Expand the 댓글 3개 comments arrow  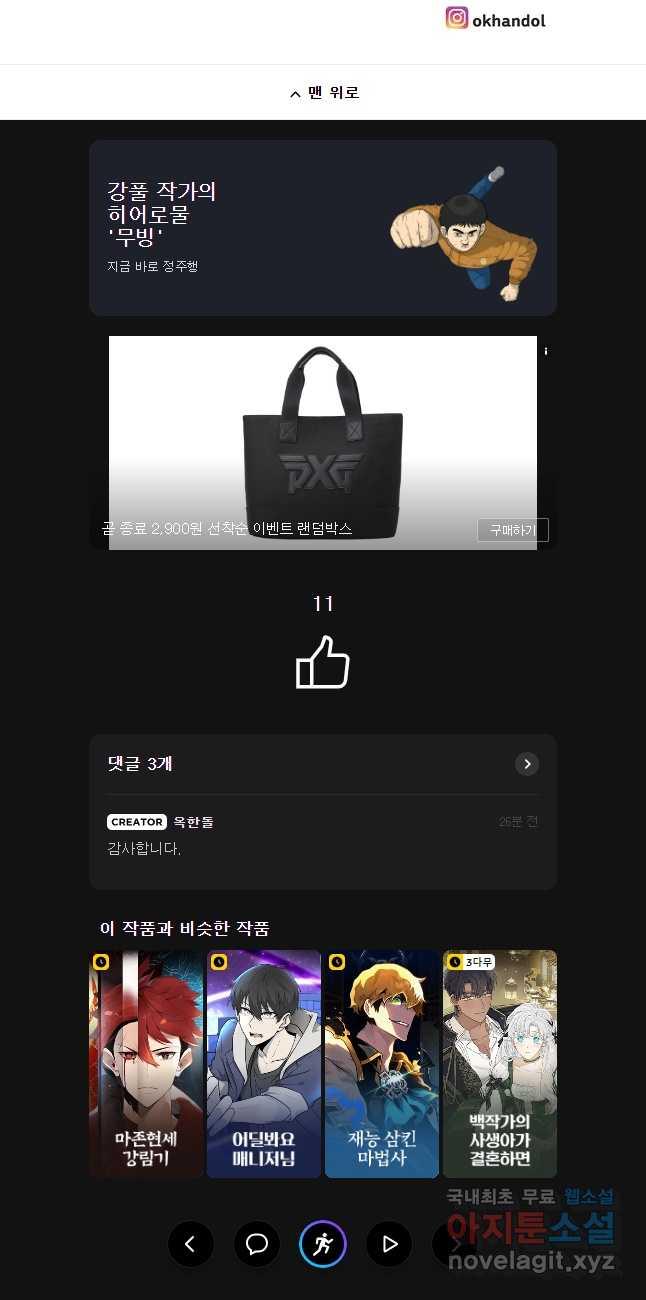point(526,764)
